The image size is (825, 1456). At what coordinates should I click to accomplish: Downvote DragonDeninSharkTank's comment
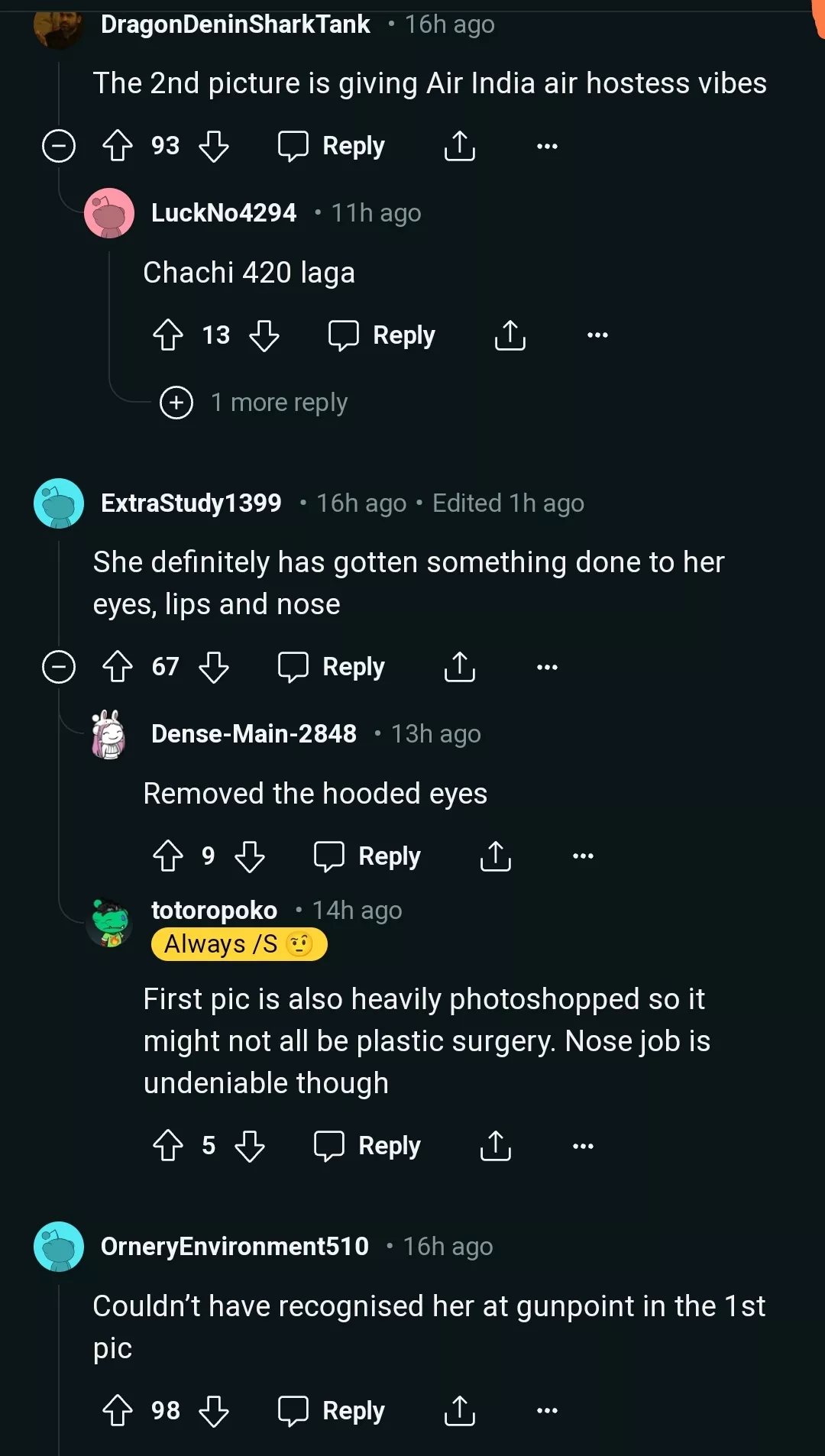tap(214, 145)
